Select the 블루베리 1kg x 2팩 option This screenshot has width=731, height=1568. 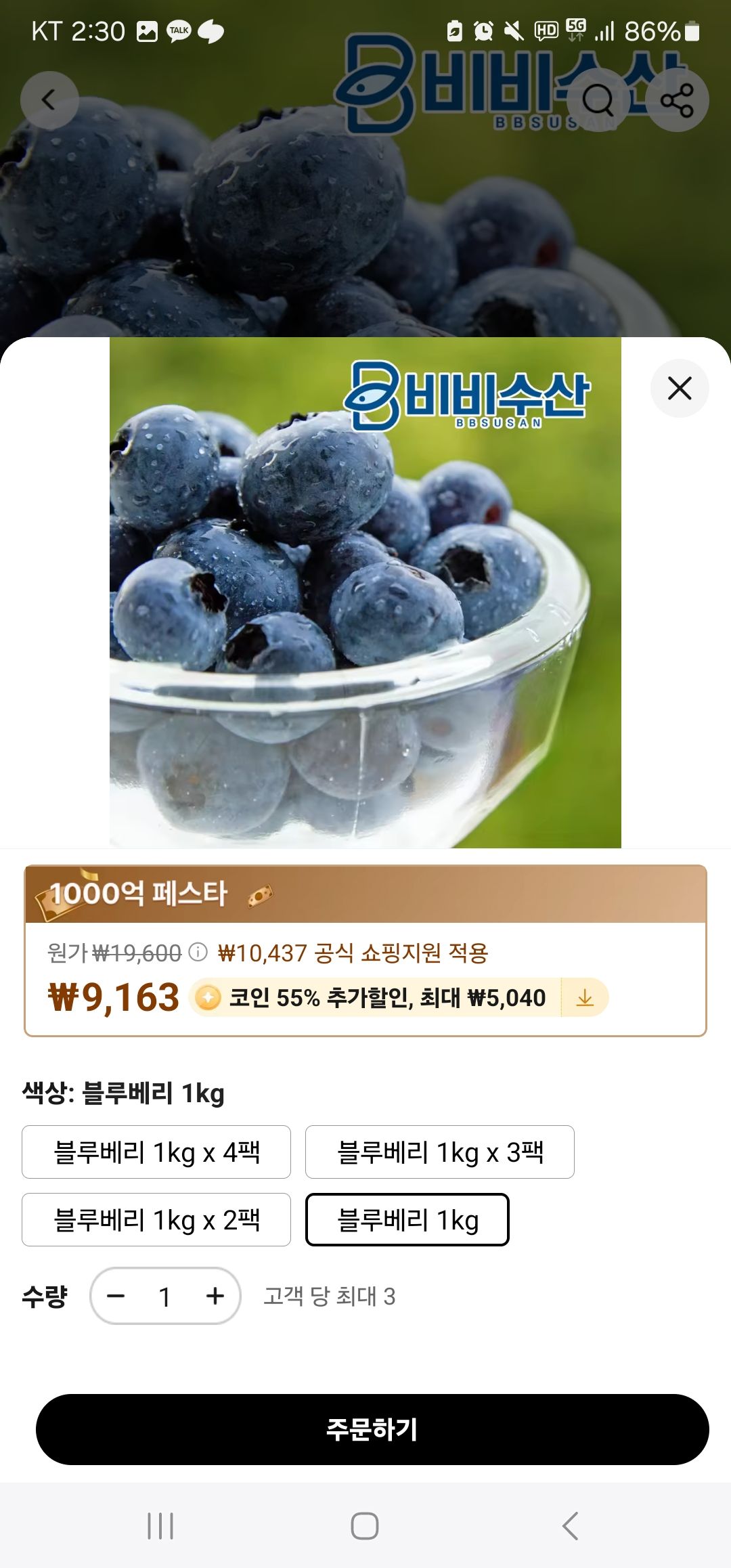click(156, 1220)
